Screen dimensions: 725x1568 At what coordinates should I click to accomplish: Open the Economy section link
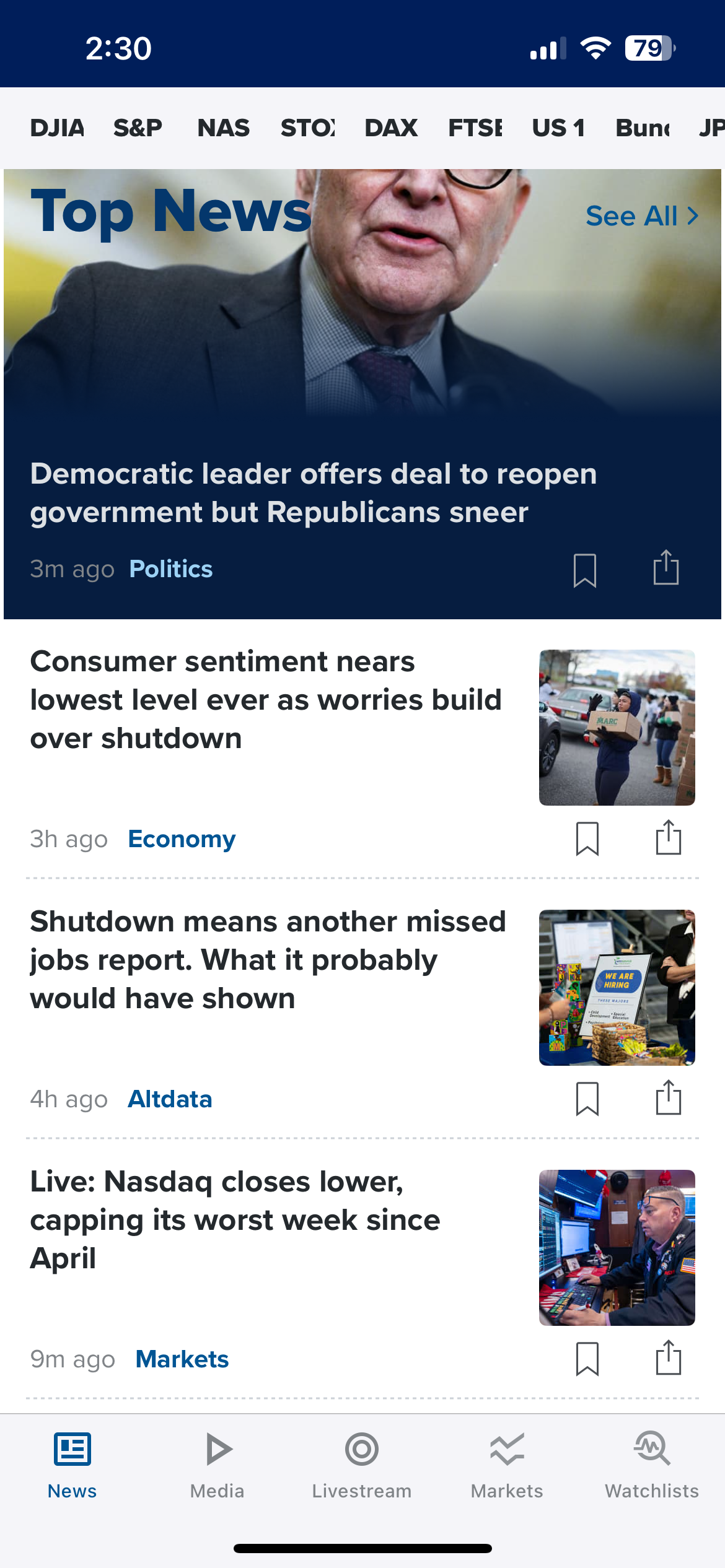(x=182, y=839)
